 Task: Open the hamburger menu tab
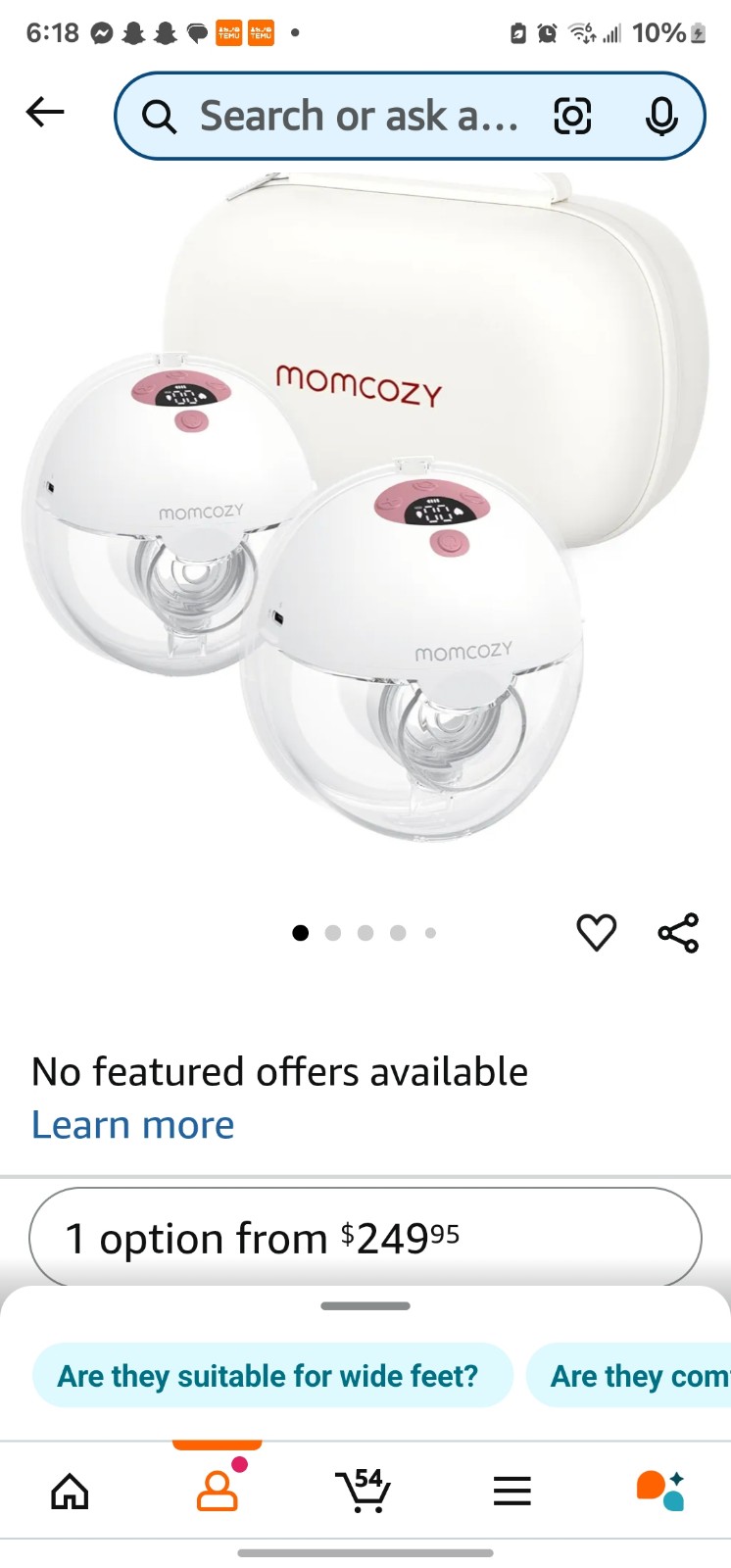[512, 1492]
